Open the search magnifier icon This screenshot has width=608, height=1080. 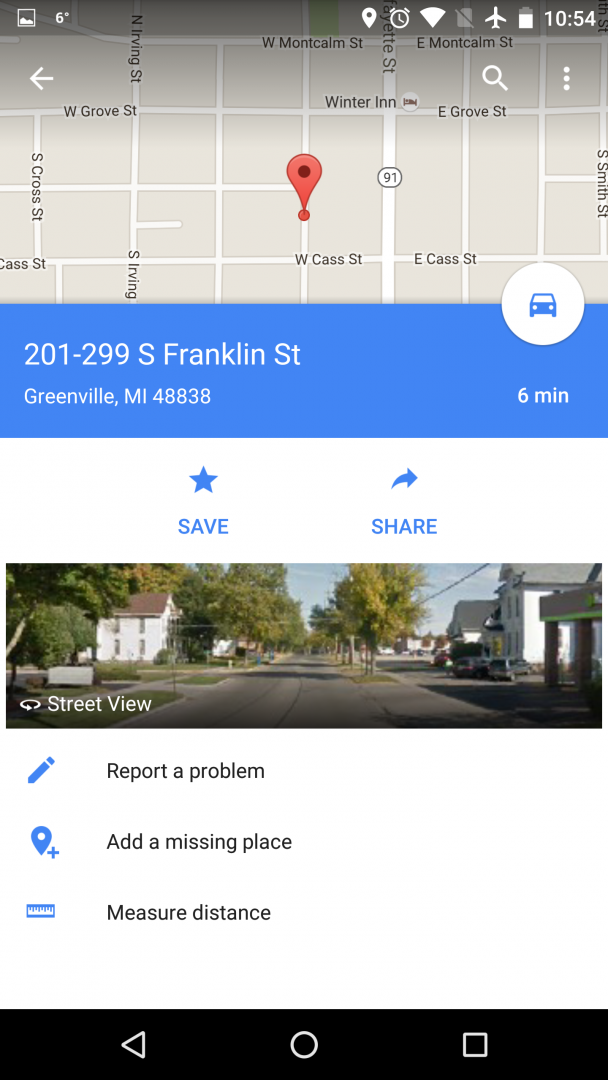(494, 79)
